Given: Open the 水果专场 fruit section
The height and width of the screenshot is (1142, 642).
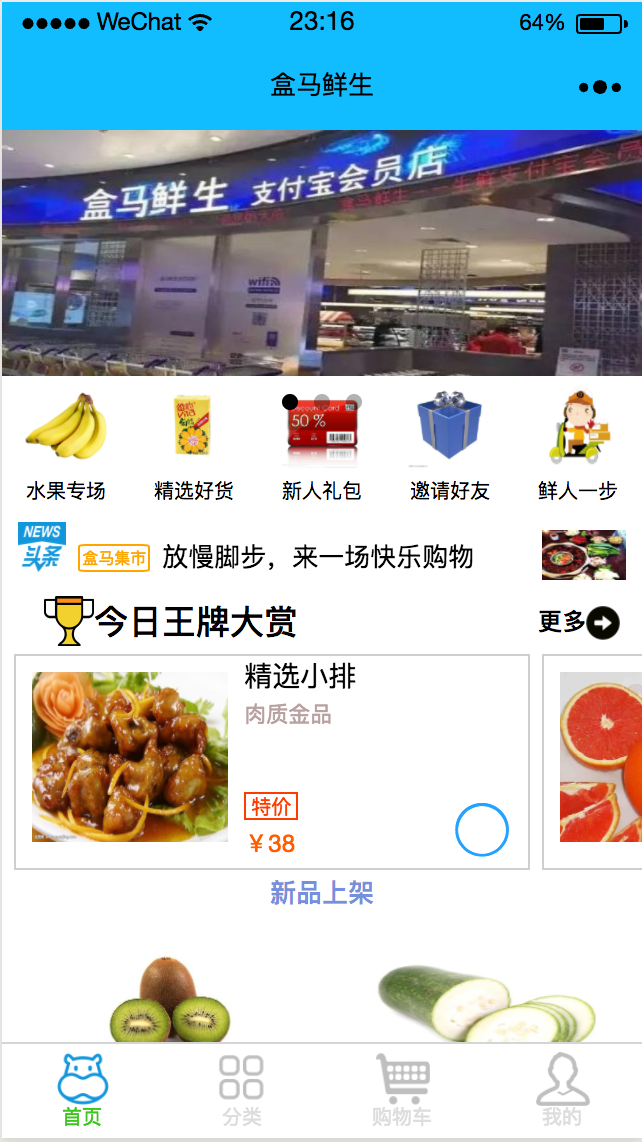Looking at the screenshot, I should (x=66, y=445).
